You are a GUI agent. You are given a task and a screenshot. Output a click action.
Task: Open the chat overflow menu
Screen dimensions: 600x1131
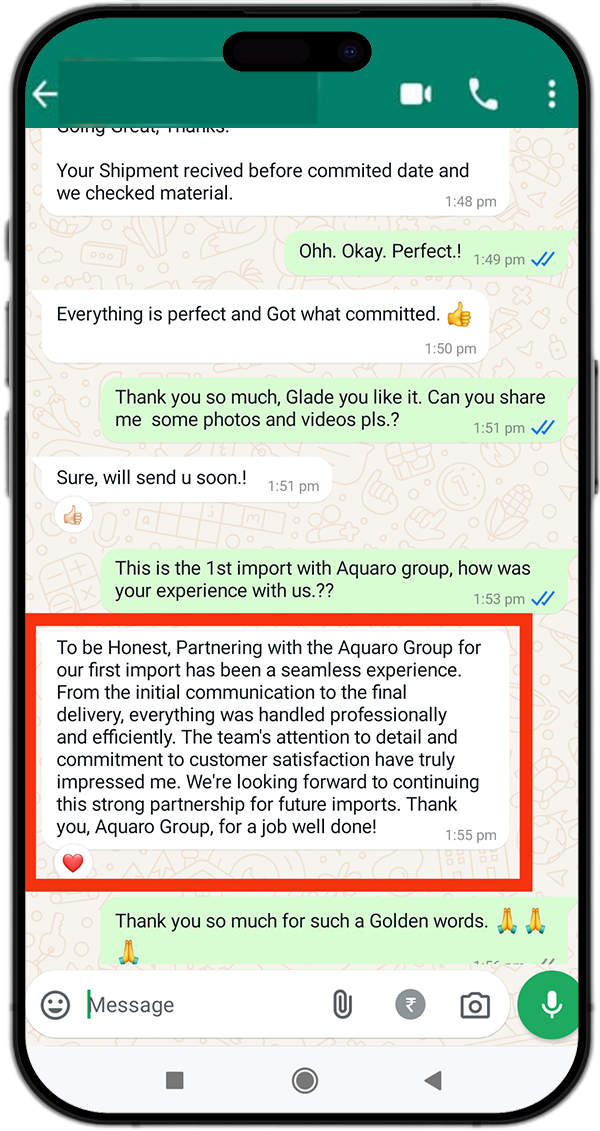click(551, 95)
